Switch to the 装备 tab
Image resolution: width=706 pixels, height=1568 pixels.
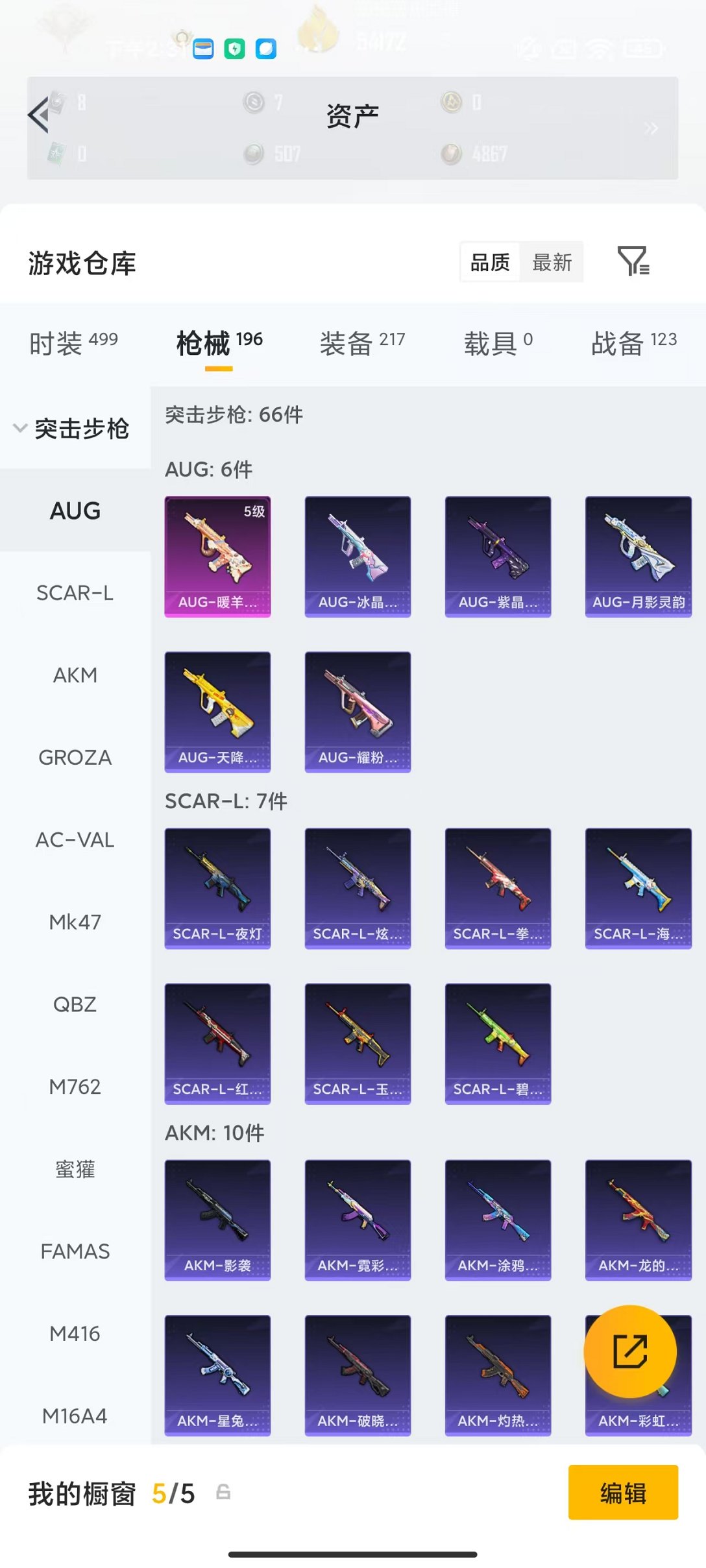point(361,343)
